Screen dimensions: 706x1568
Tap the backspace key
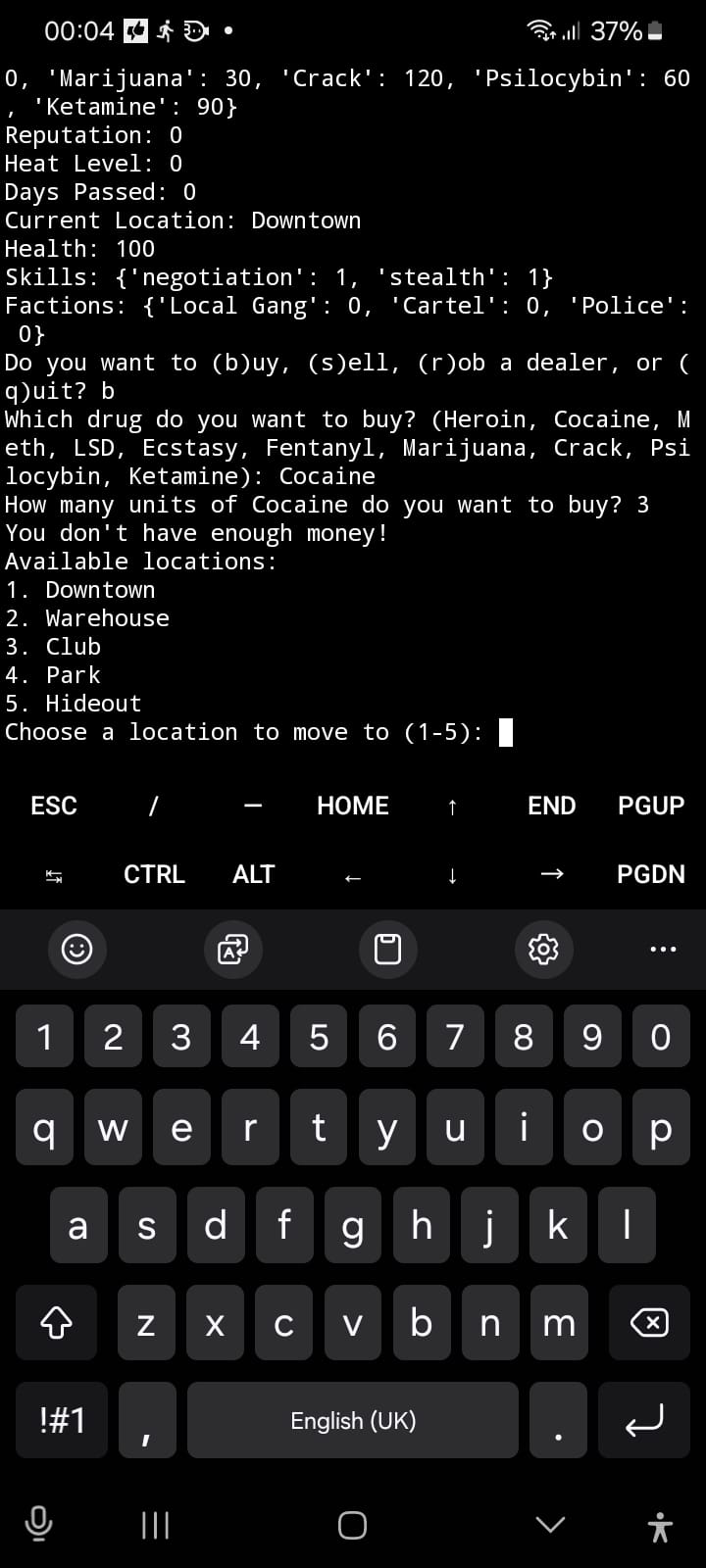coord(648,1323)
